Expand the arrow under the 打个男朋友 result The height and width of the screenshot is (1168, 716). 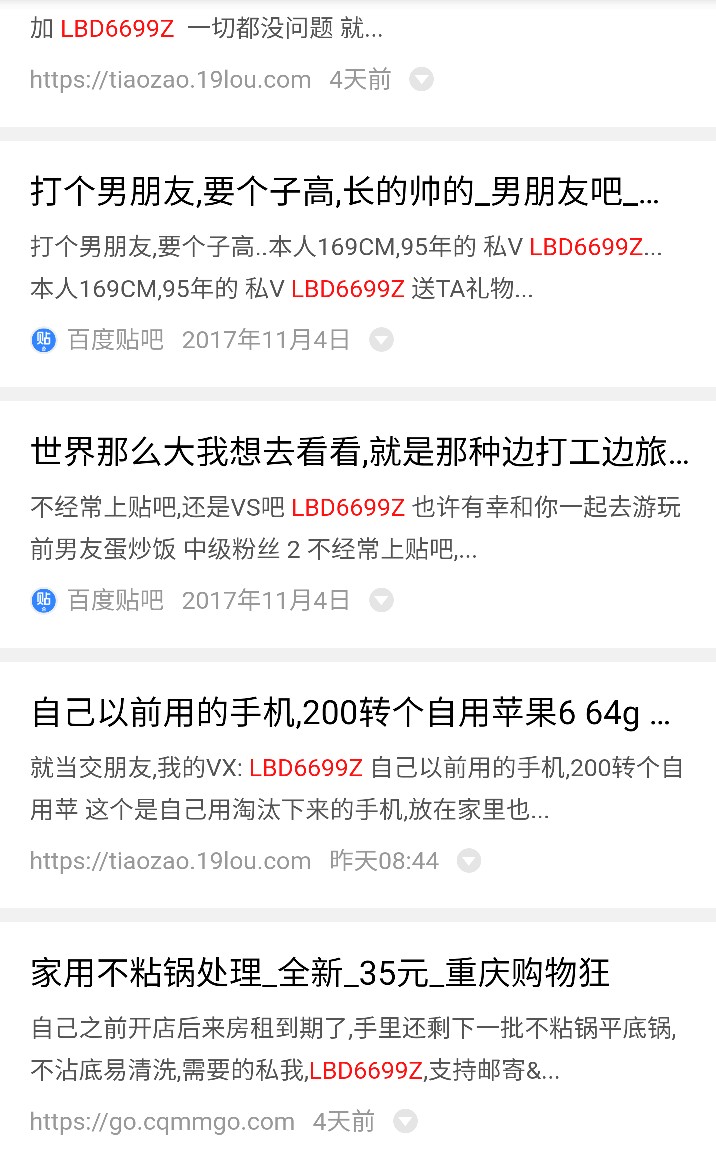pyautogui.click(x=381, y=340)
